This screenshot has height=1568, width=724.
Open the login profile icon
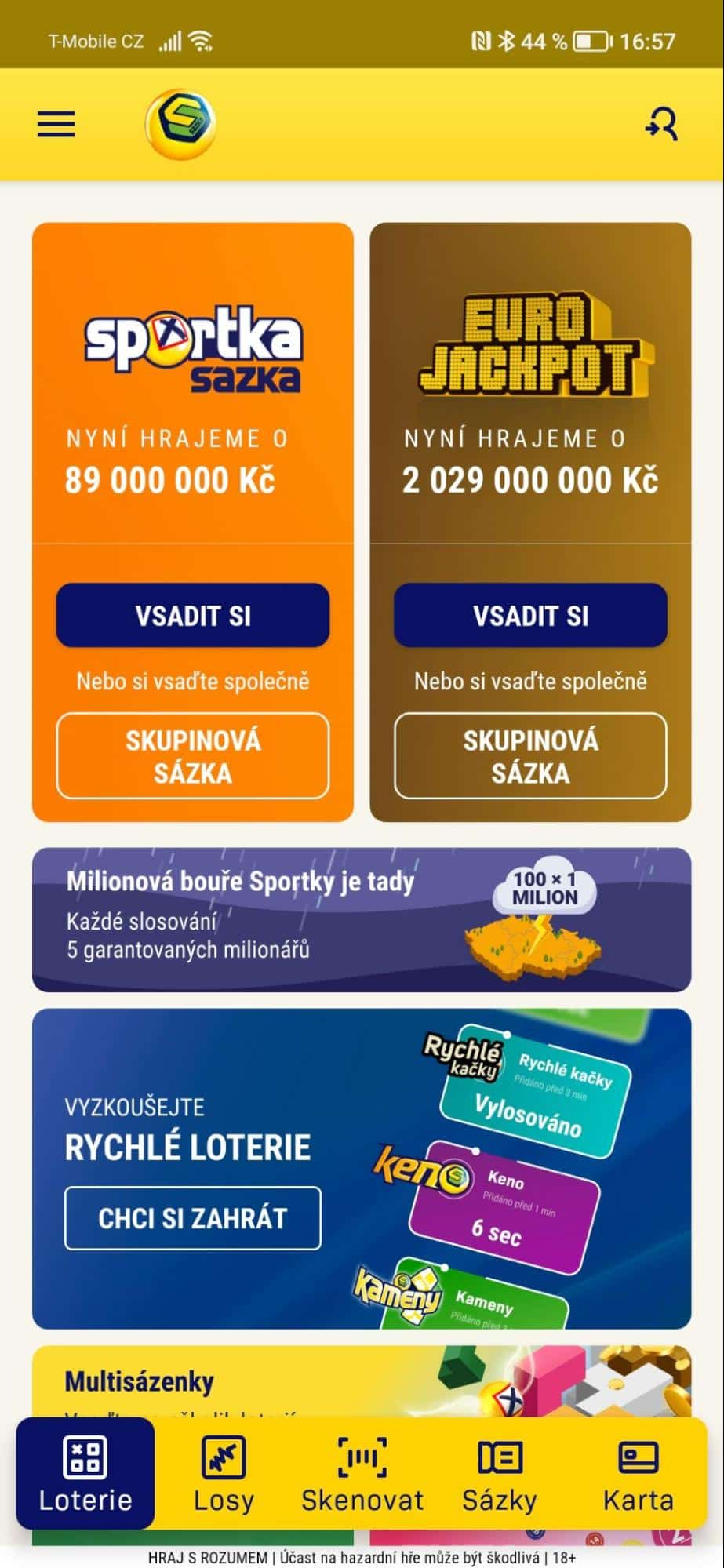661,124
